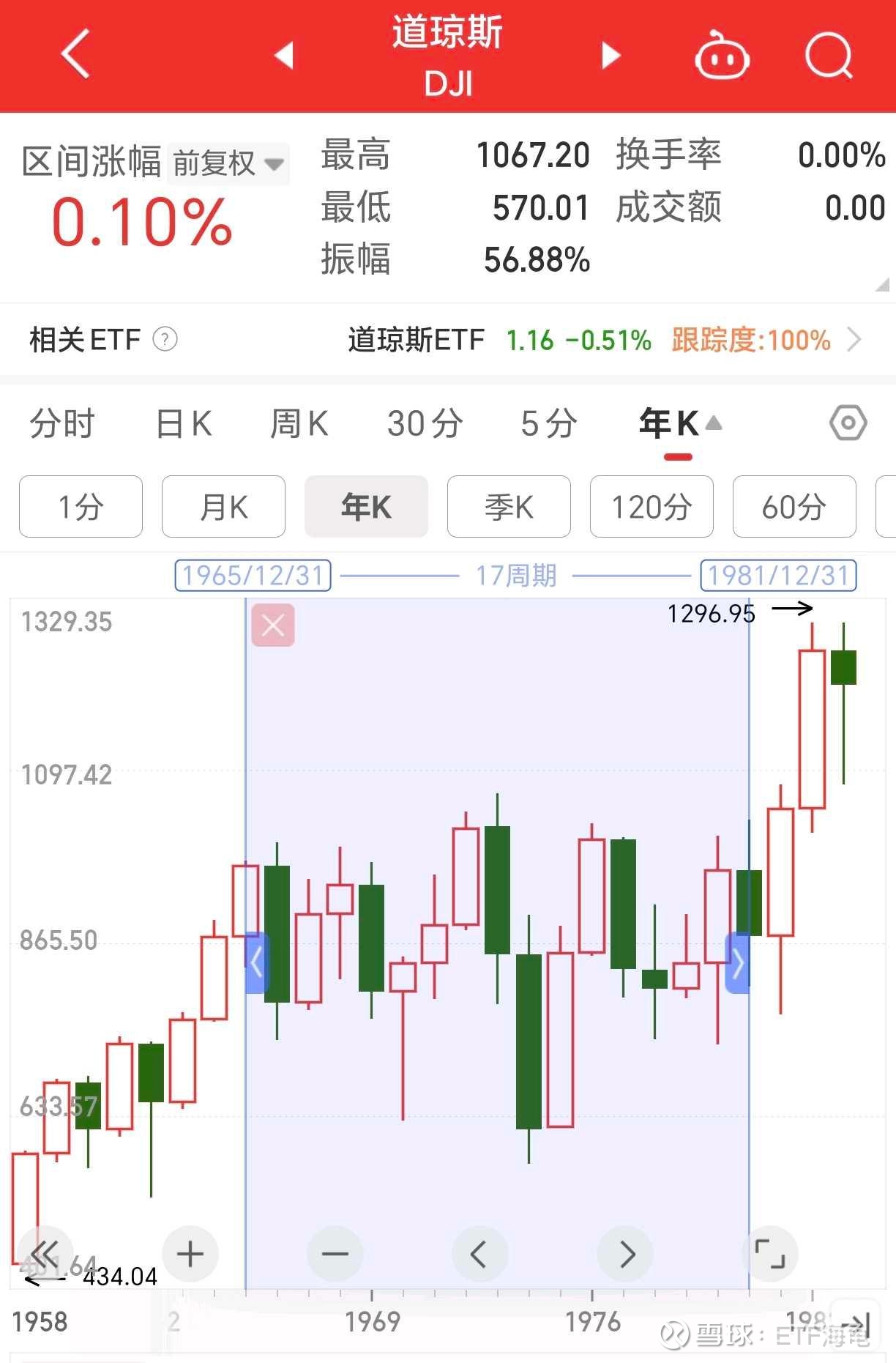This screenshot has height=1363, width=896.
Task: Open the 年K dropdown caret
Action: pyautogui.click(x=713, y=423)
